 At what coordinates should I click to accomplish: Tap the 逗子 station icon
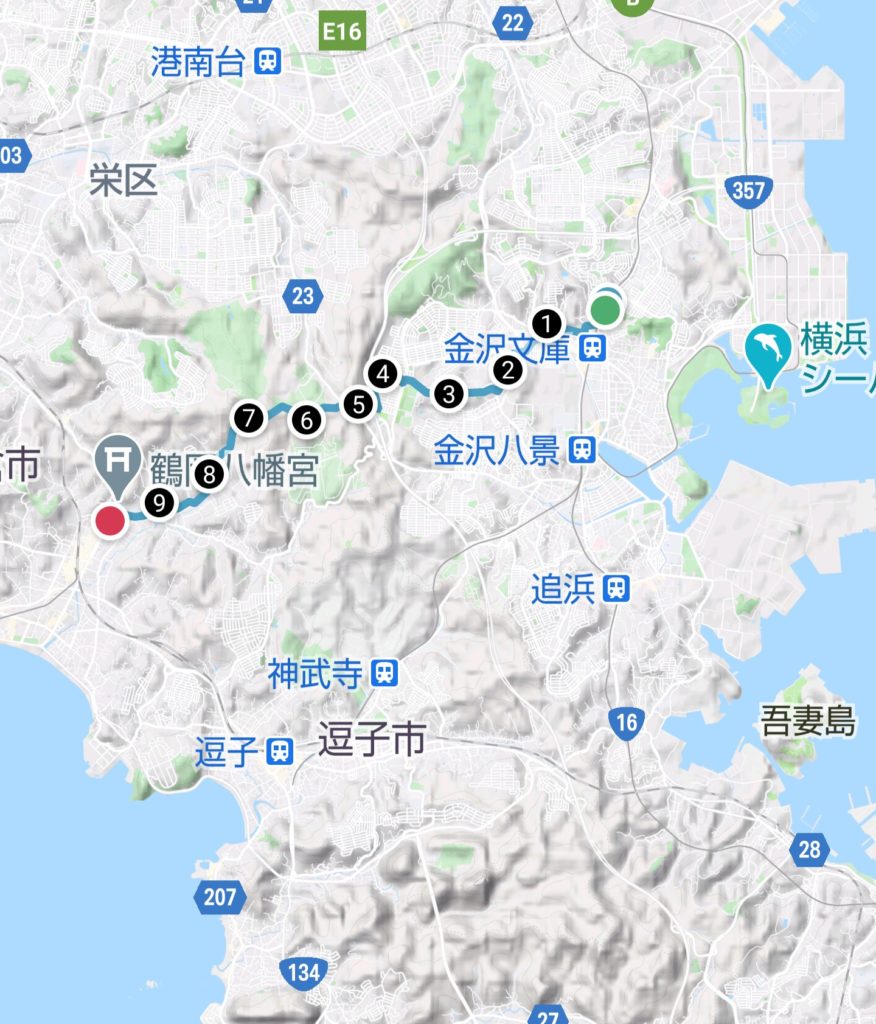click(x=280, y=752)
